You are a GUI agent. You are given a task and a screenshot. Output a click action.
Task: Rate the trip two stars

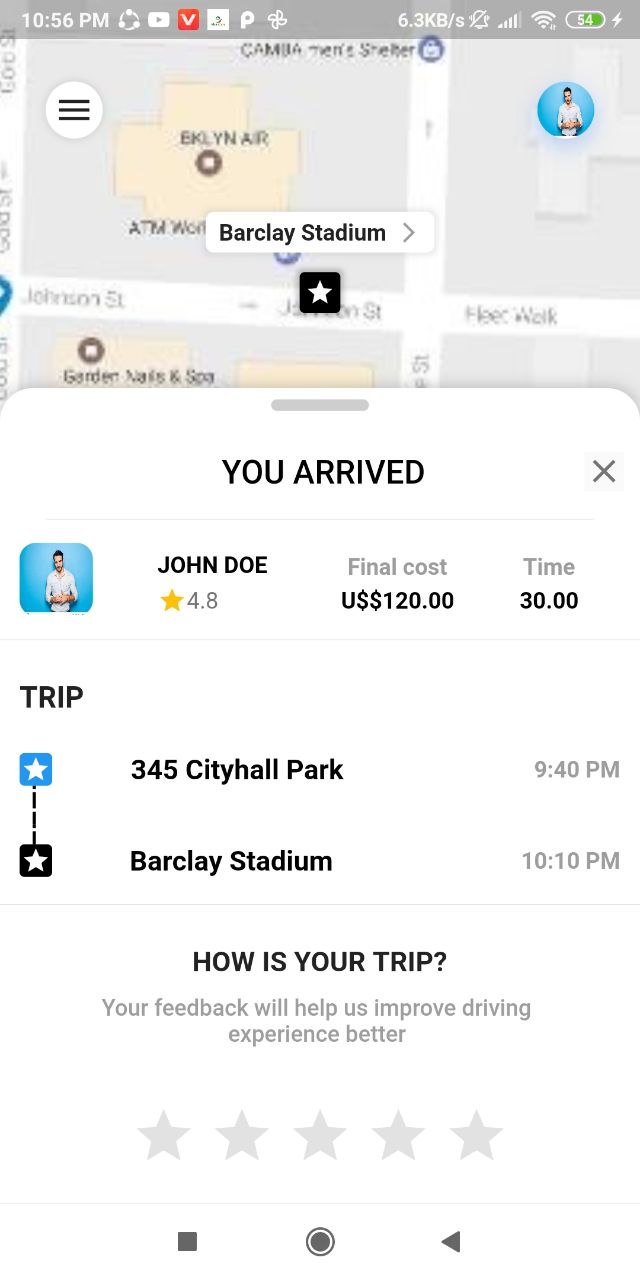pos(241,1135)
